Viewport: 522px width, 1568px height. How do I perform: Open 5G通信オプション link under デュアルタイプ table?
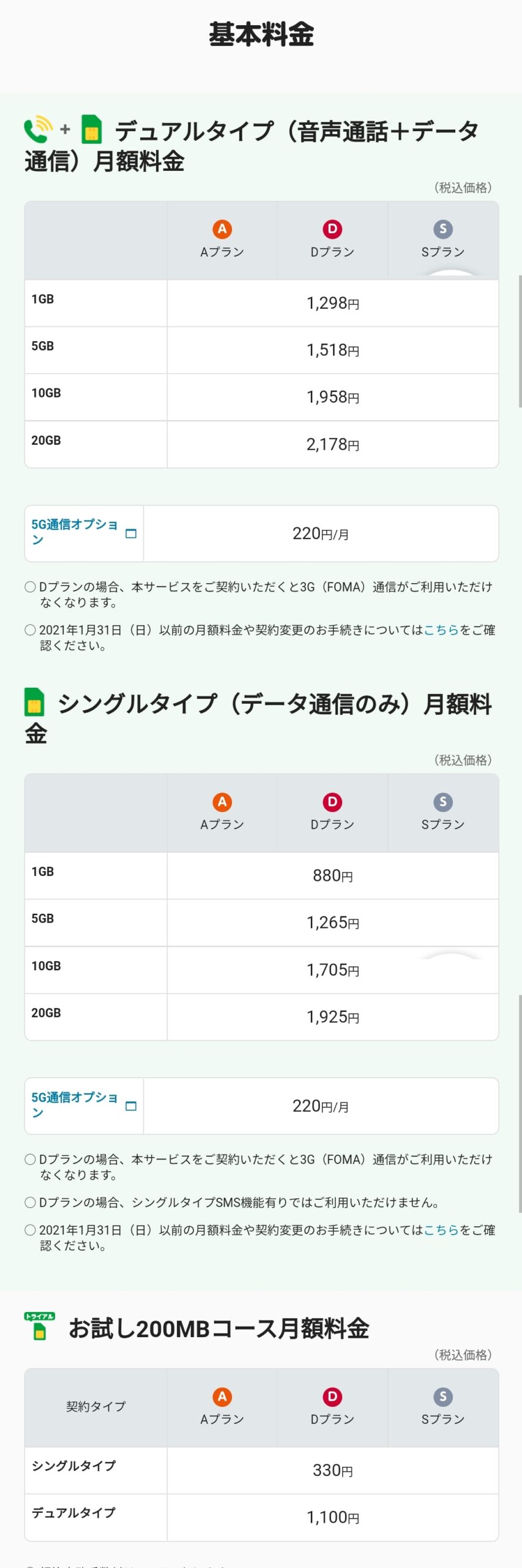(75, 526)
